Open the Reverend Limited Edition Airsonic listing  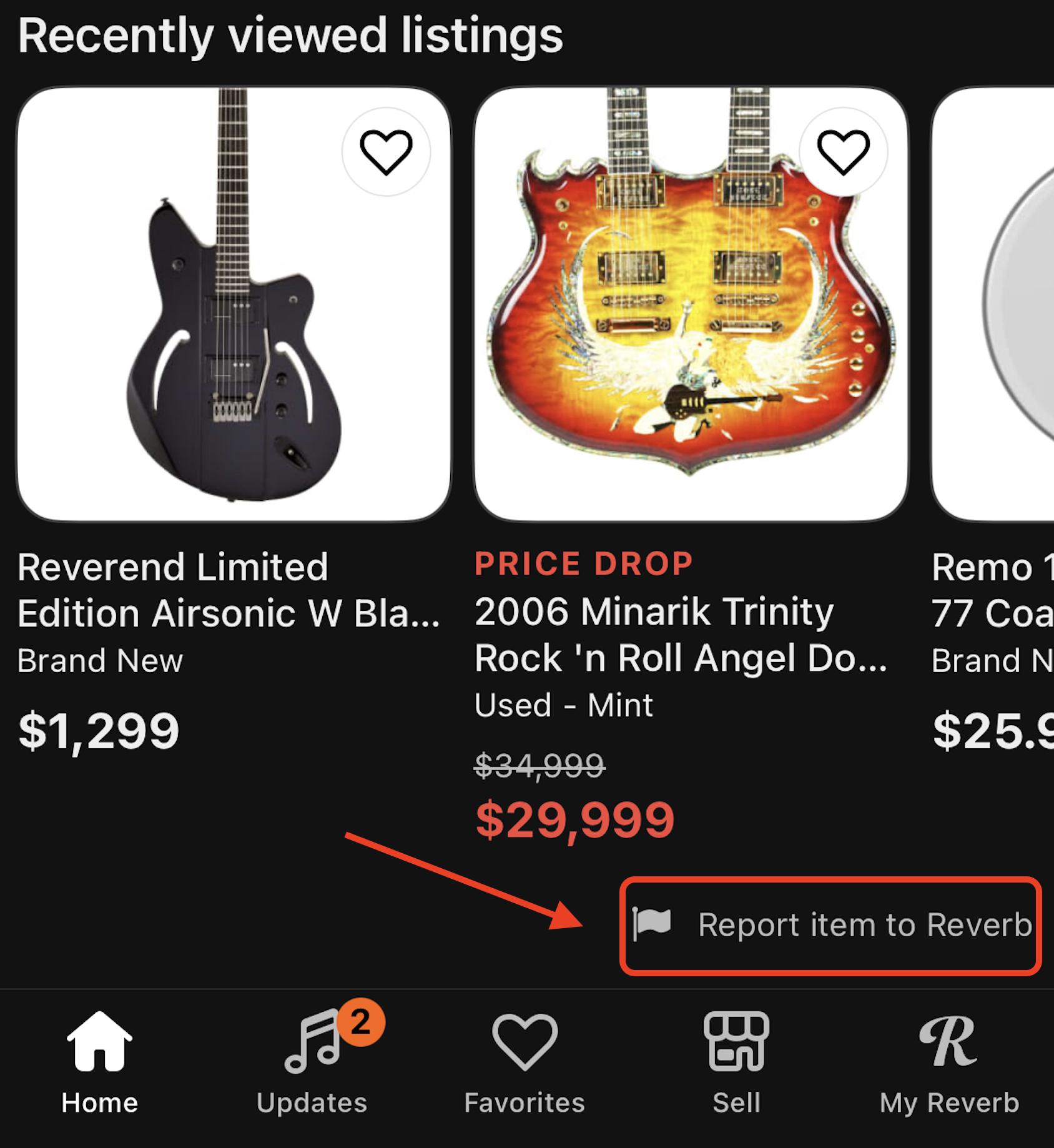[234, 304]
